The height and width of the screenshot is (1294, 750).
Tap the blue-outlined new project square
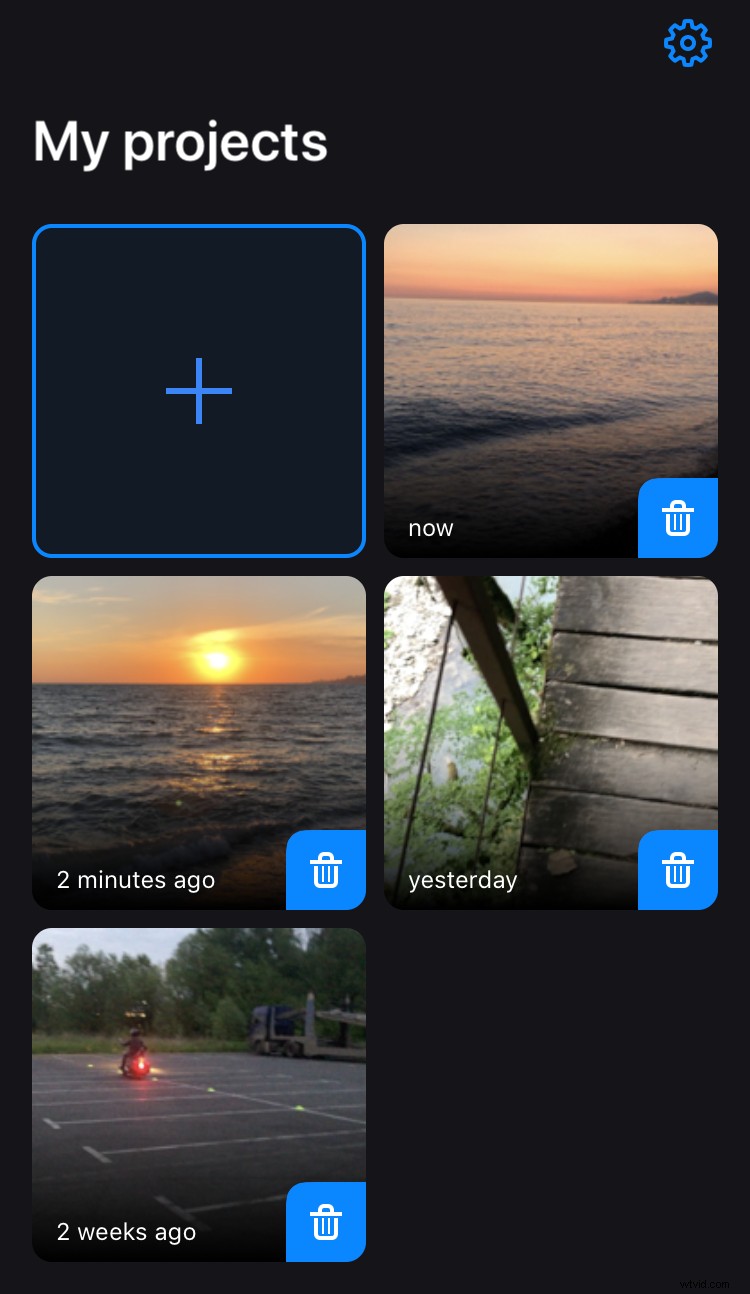(198, 391)
